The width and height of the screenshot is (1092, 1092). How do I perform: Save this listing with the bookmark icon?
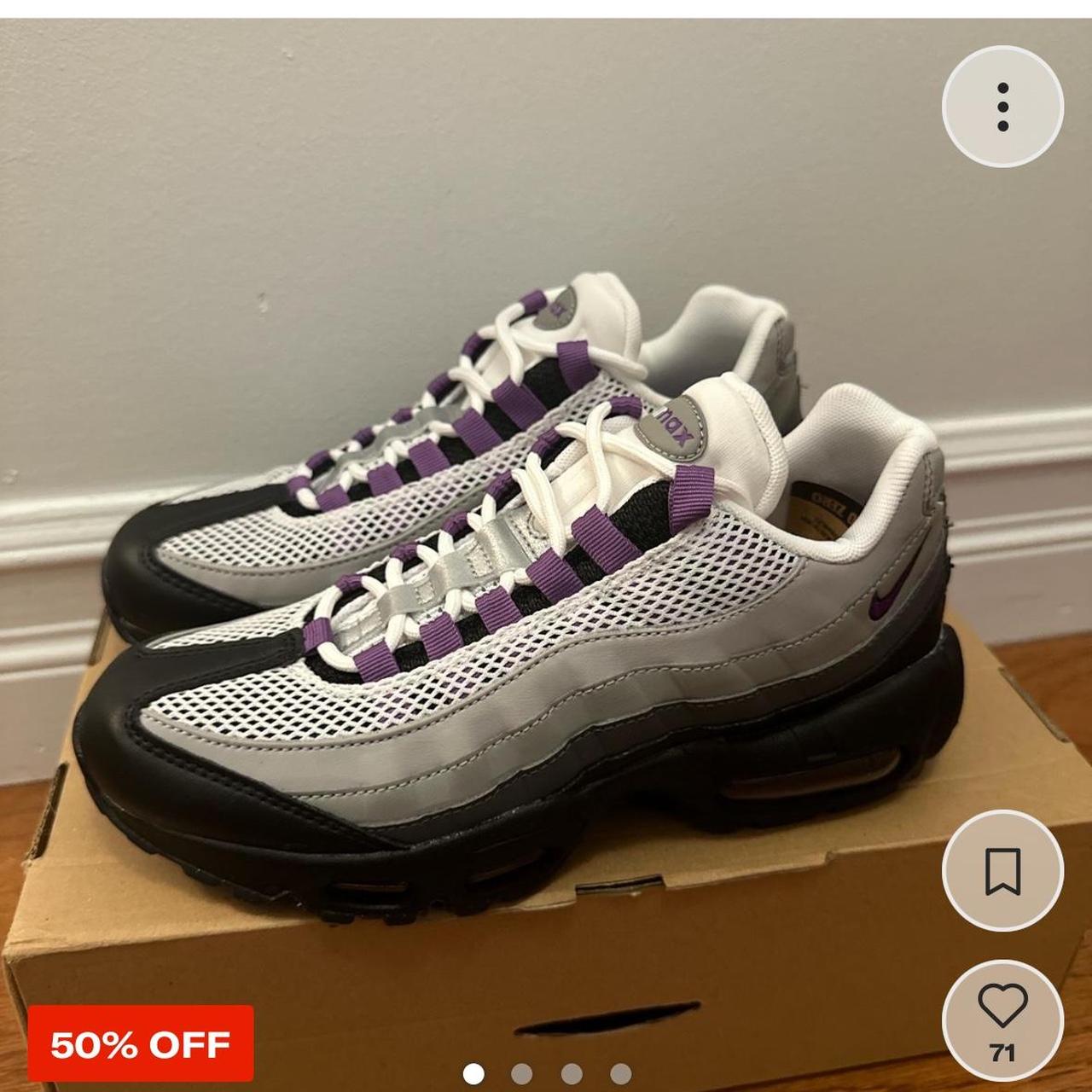(x=1002, y=871)
